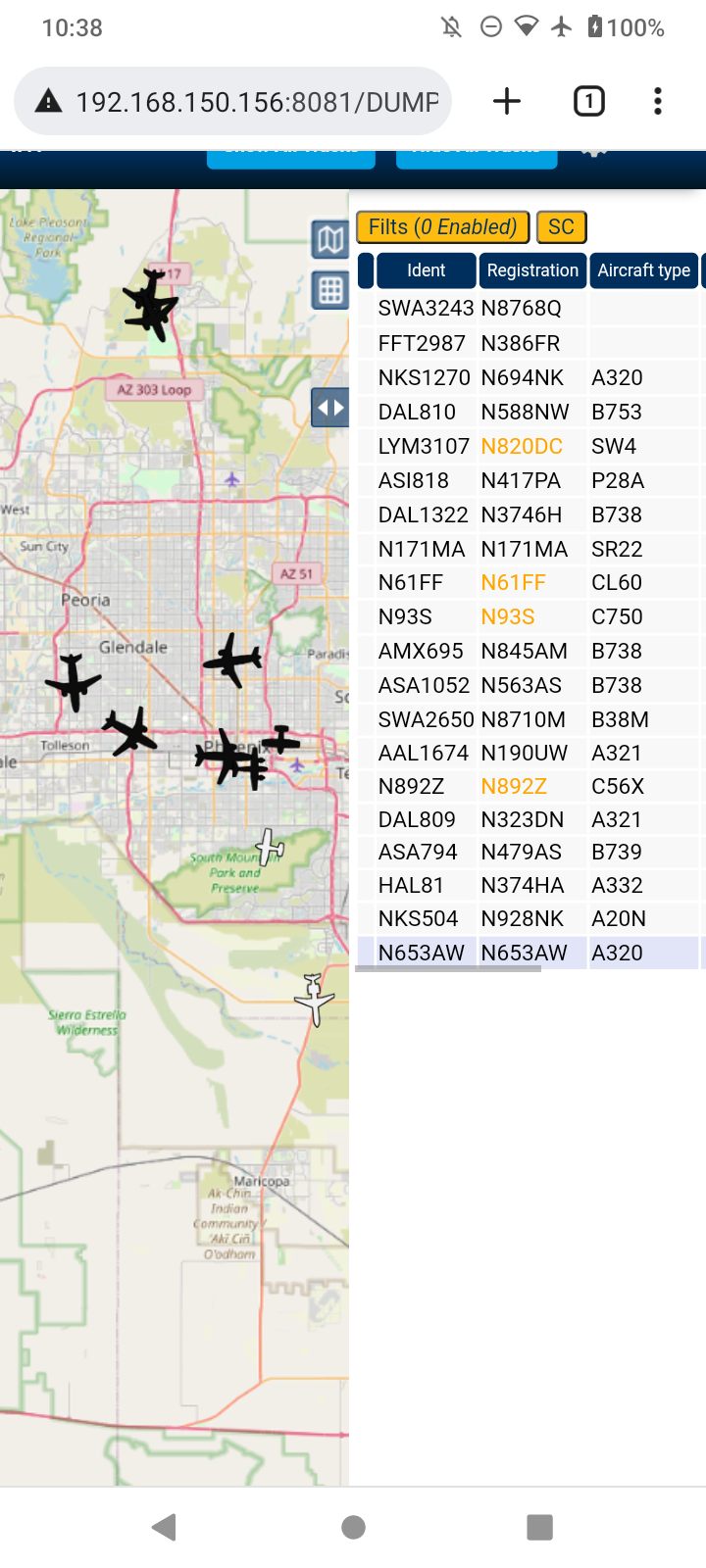This screenshot has height=1568, width=706.
Task: Tap the SC button
Action: click(561, 227)
